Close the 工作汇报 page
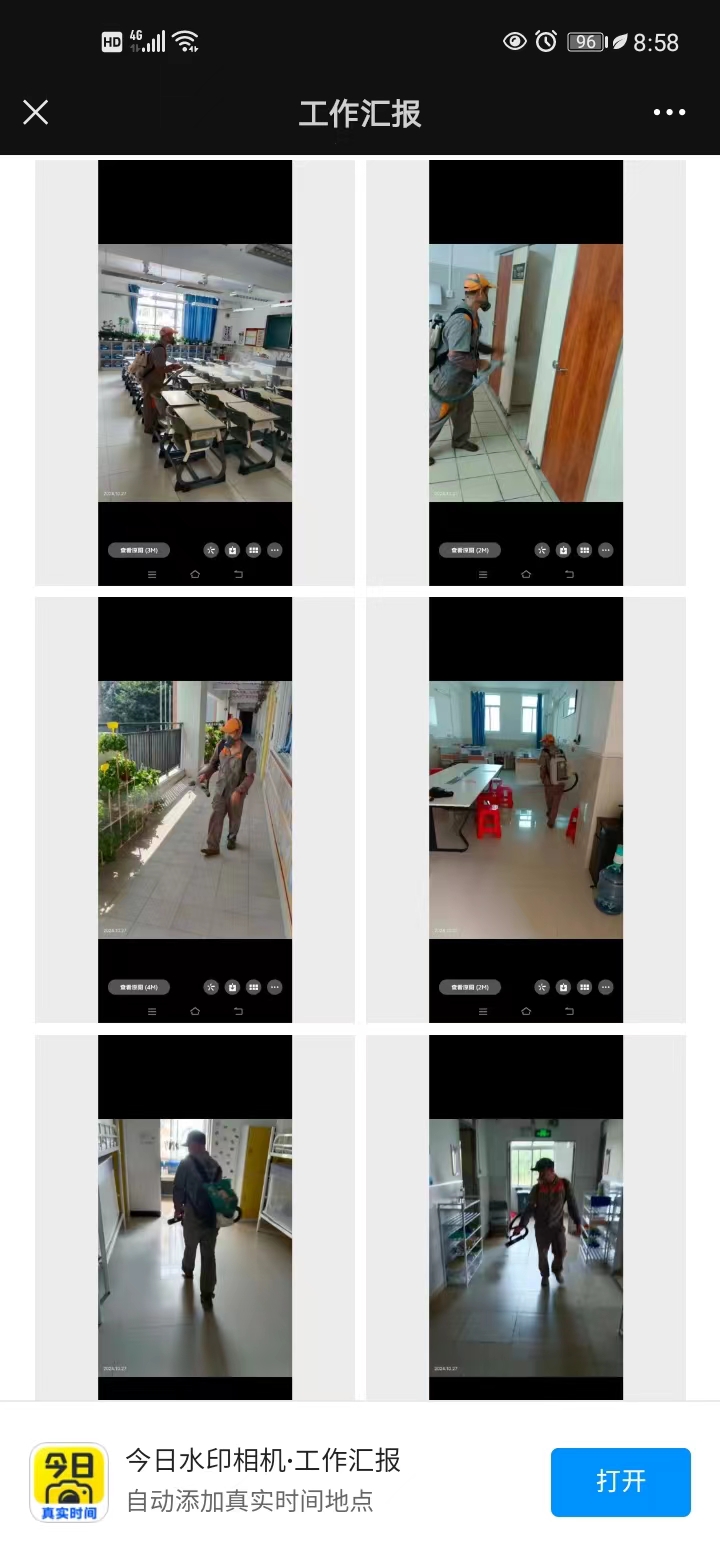 click(36, 112)
